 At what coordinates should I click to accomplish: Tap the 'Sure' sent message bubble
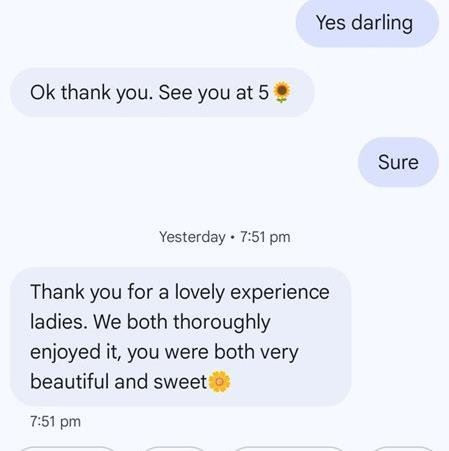point(398,162)
